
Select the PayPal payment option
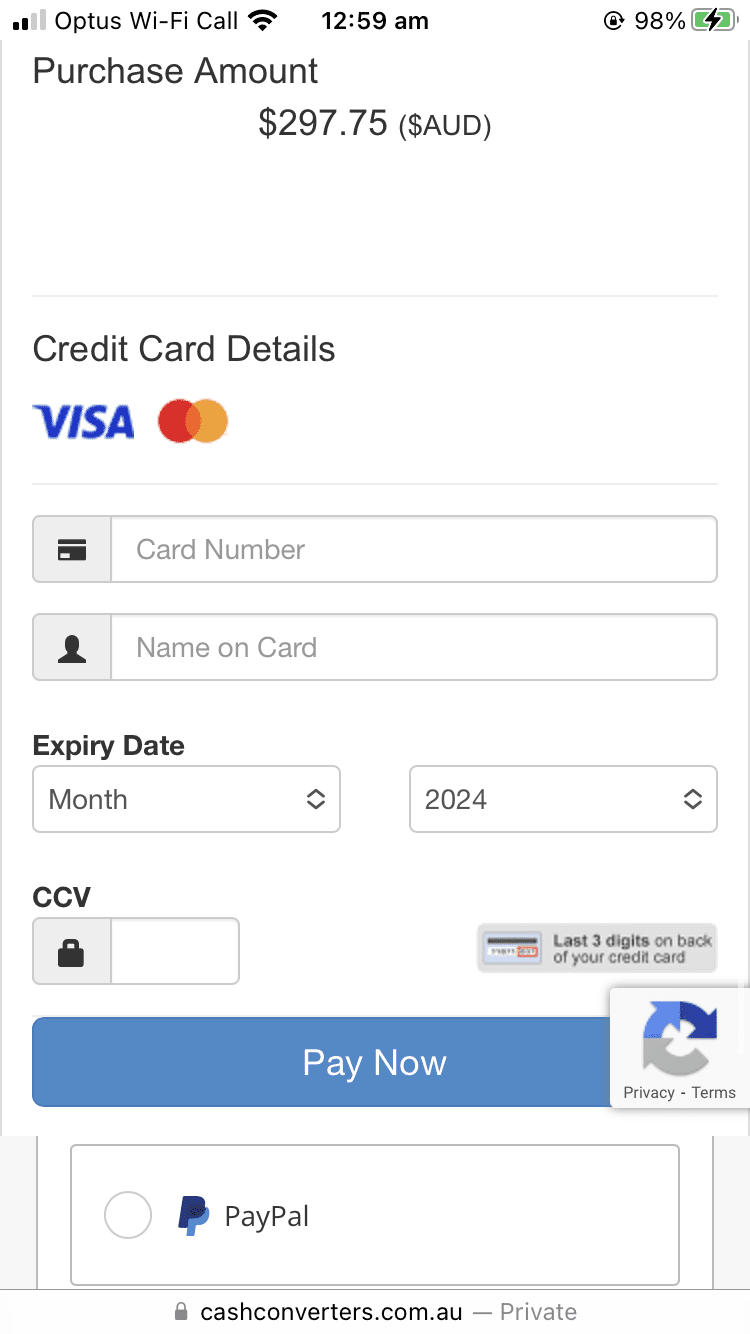[x=128, y=1216]
